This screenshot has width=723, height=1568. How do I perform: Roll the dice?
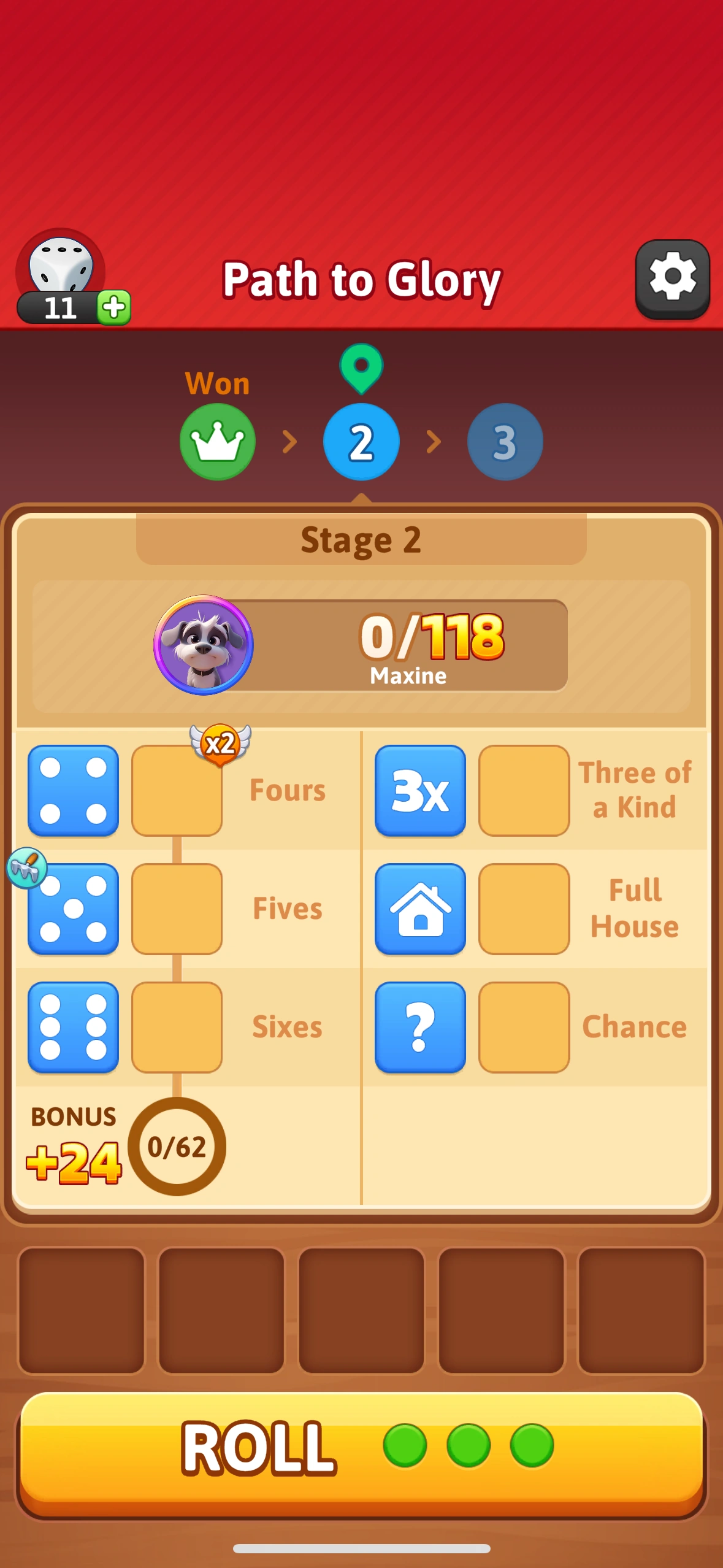click(361, 1448)
